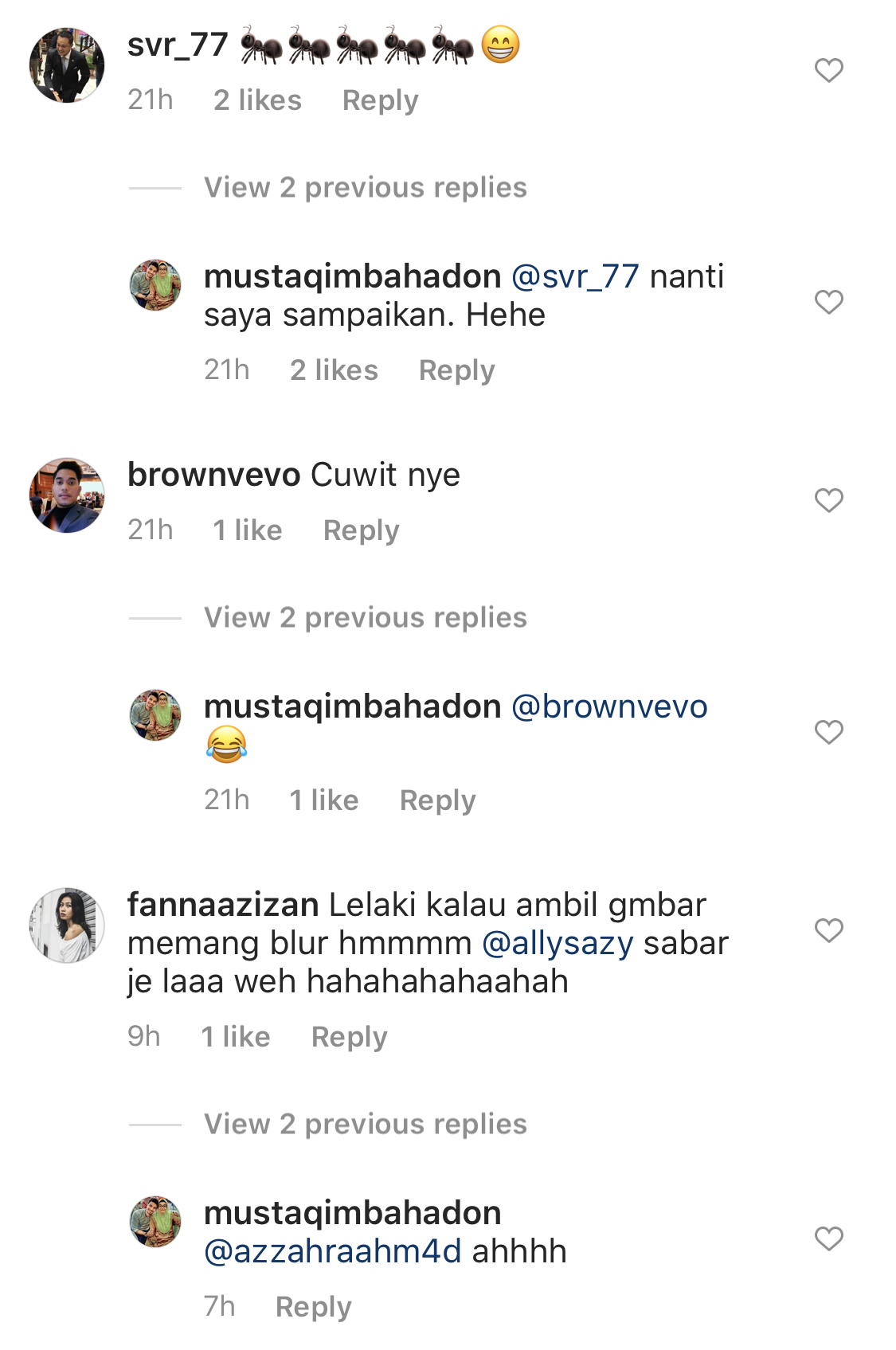
Task: Open the @allysazy mention
Action: (x=558, y=944)
